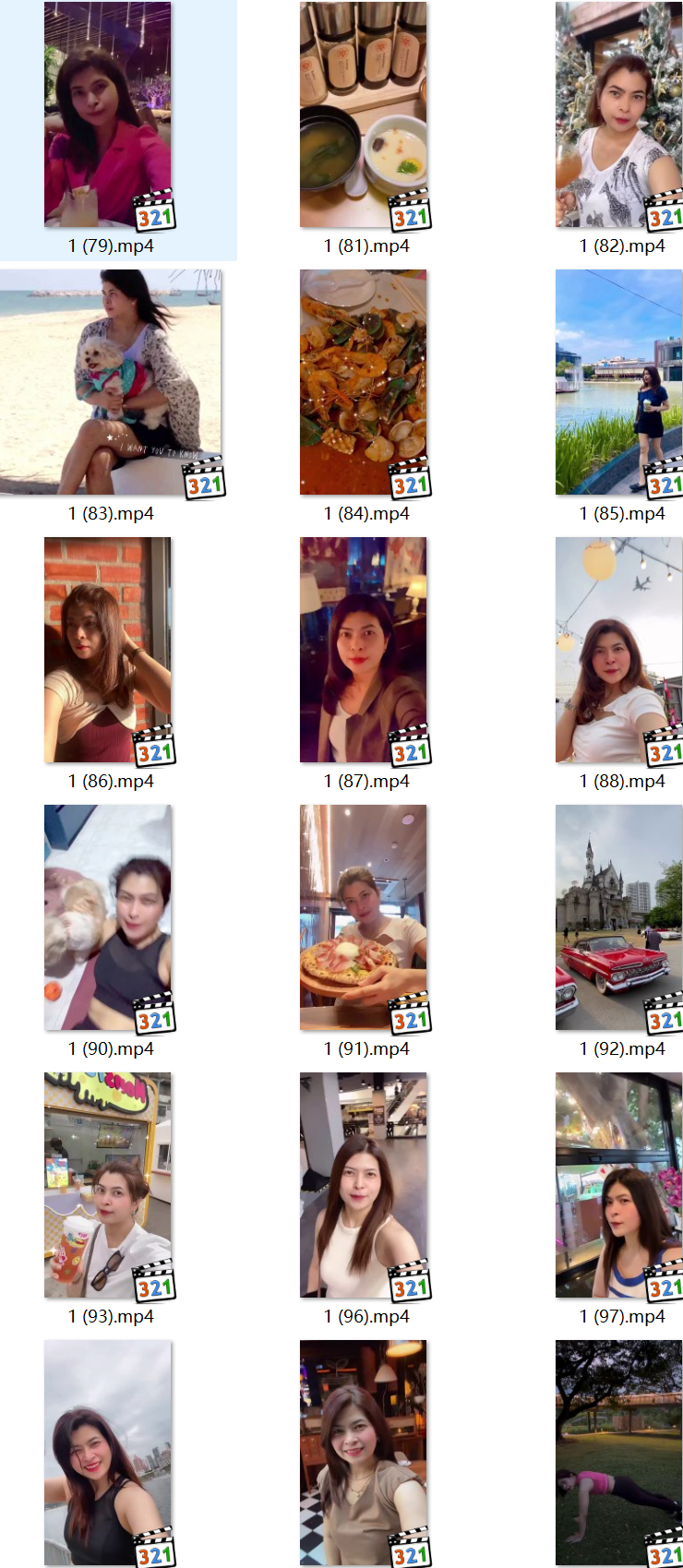Select the 1 (87).mp4 thumbnail
This screenshot has width=683, height=1568.
coord(364,651)
